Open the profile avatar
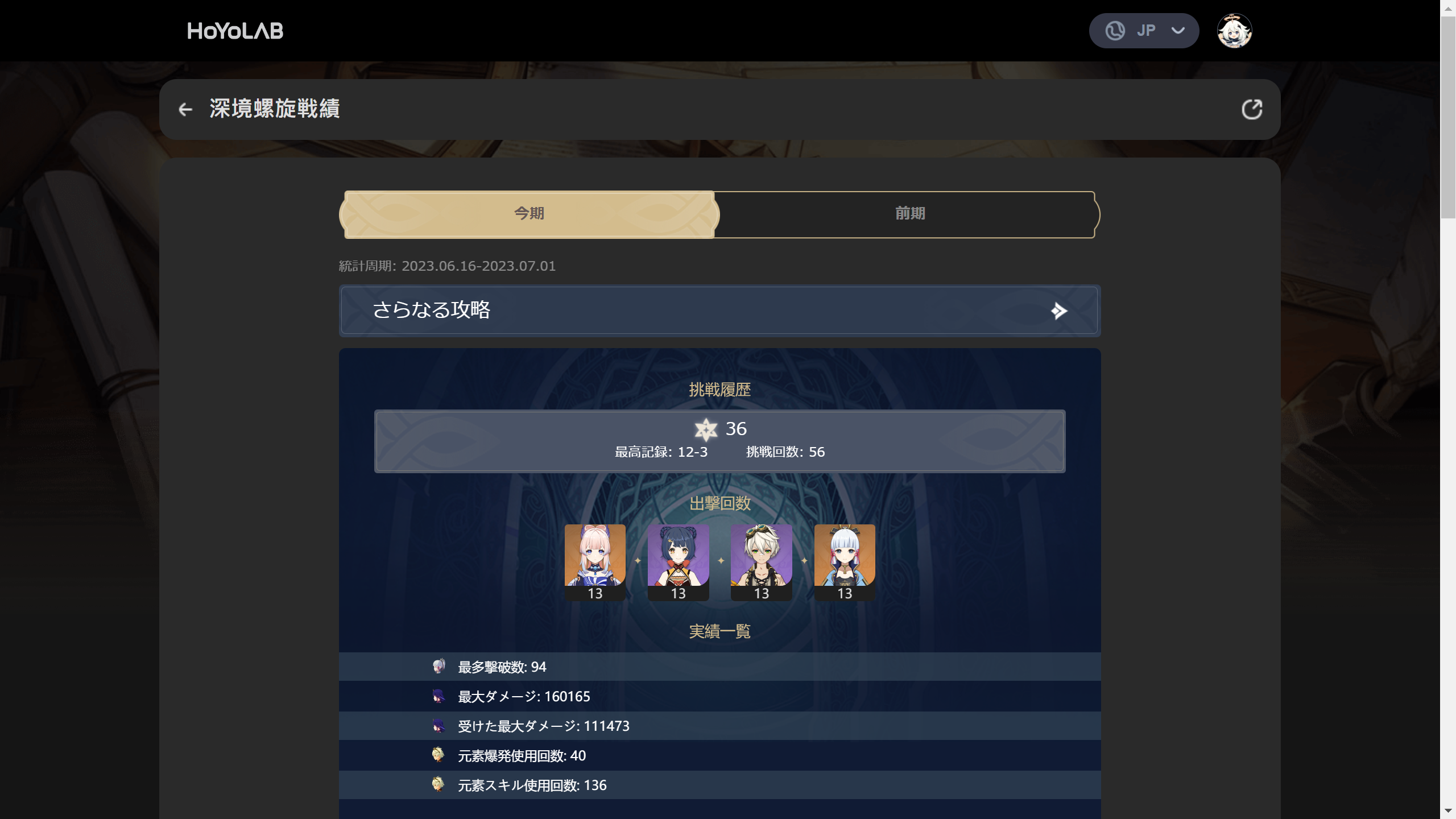The height and width of the screenshot is (819, 1456). (1234, 31)
